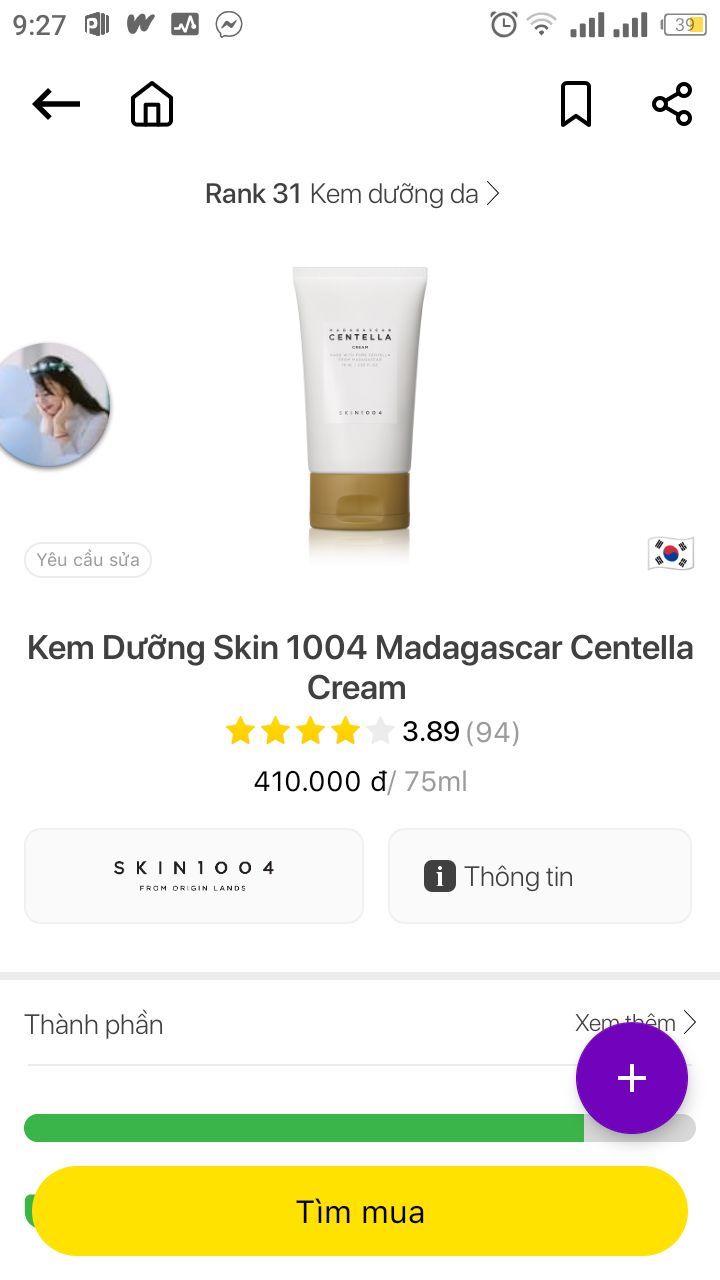Viewport: 720px width, 1280px height.
Task: Open the home icon
Action: [152, 104]
